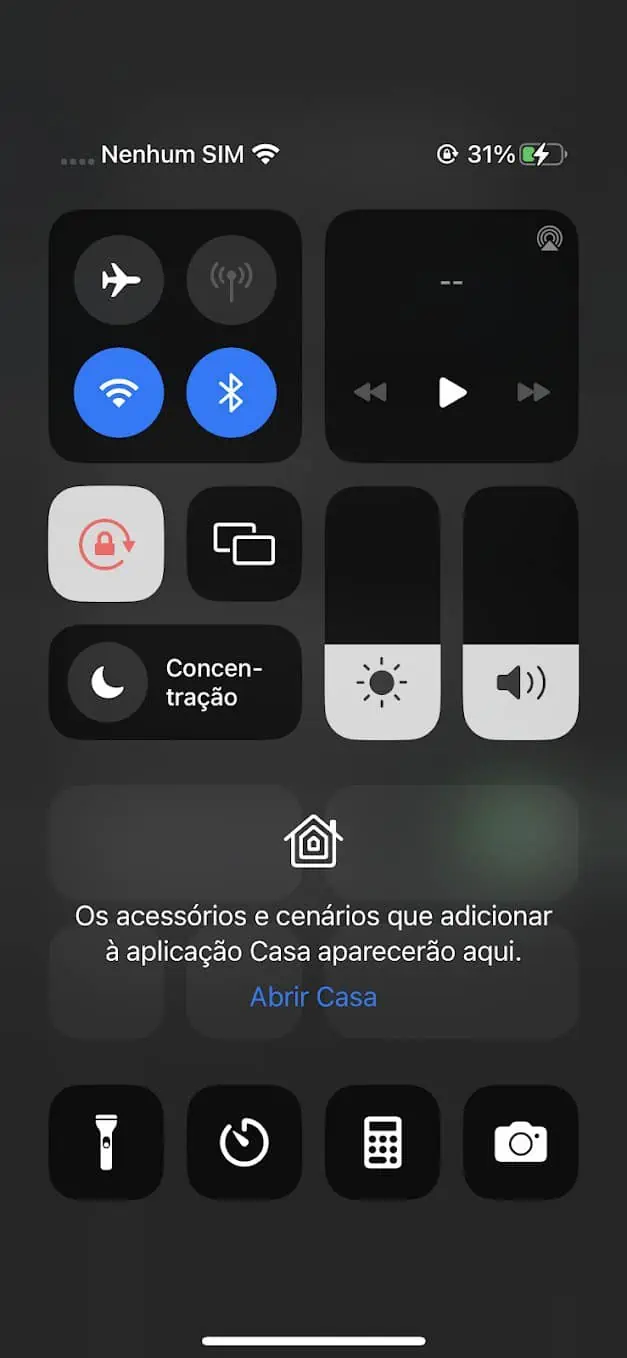Play media in the player widget
627x1358 pixels.
[452, 392]
